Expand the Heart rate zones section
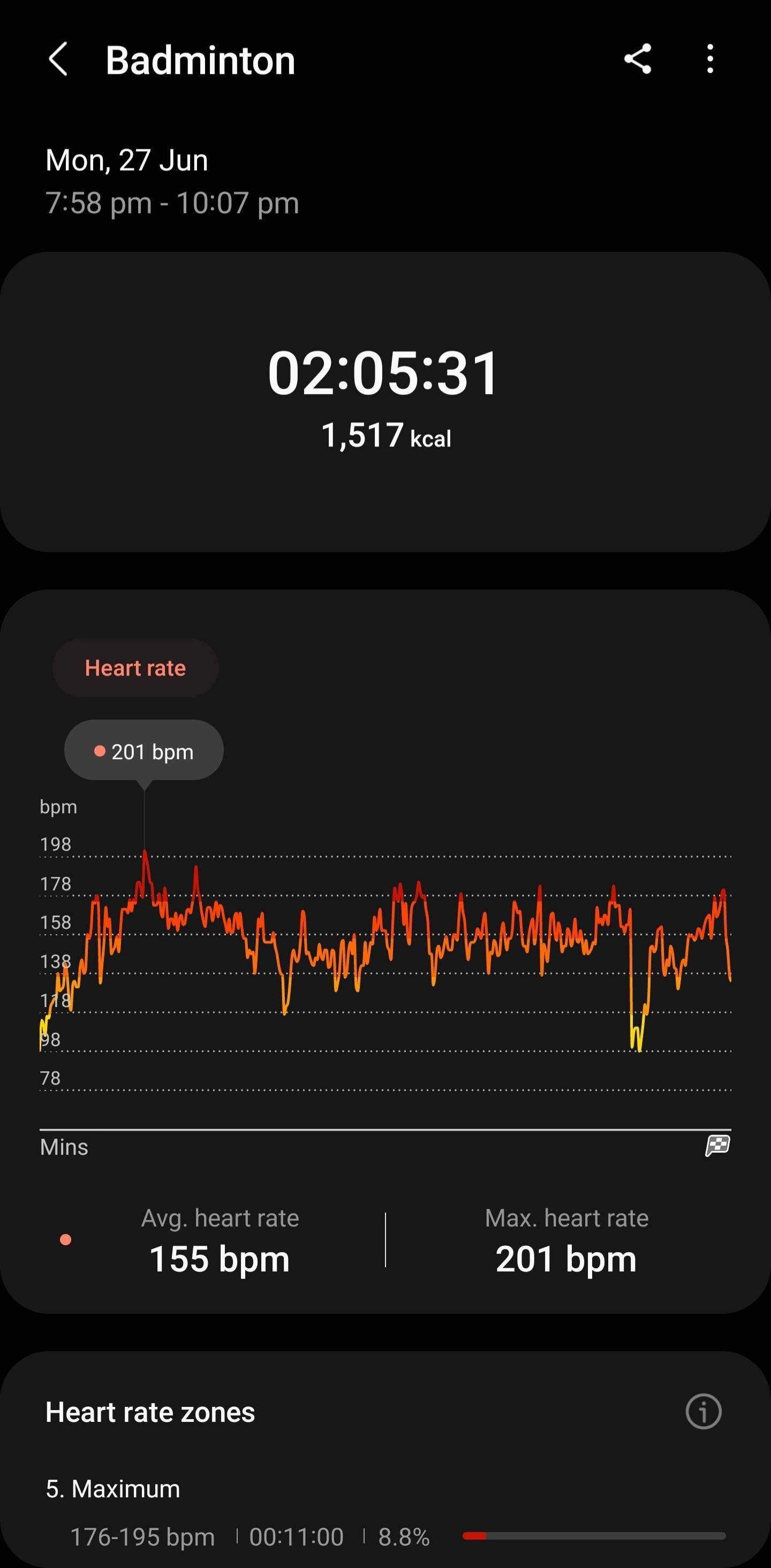 150,1411
